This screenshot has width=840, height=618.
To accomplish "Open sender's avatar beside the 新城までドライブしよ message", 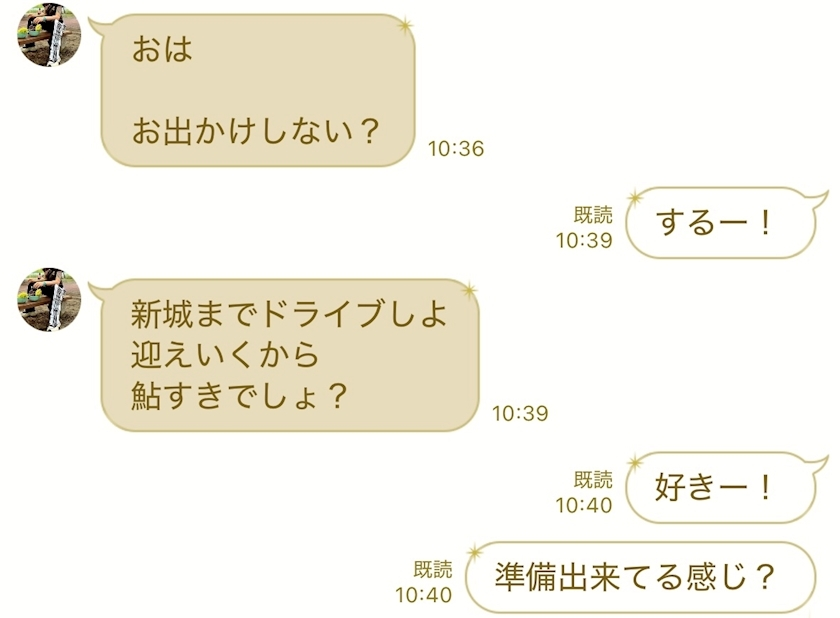I will point(49,299).
